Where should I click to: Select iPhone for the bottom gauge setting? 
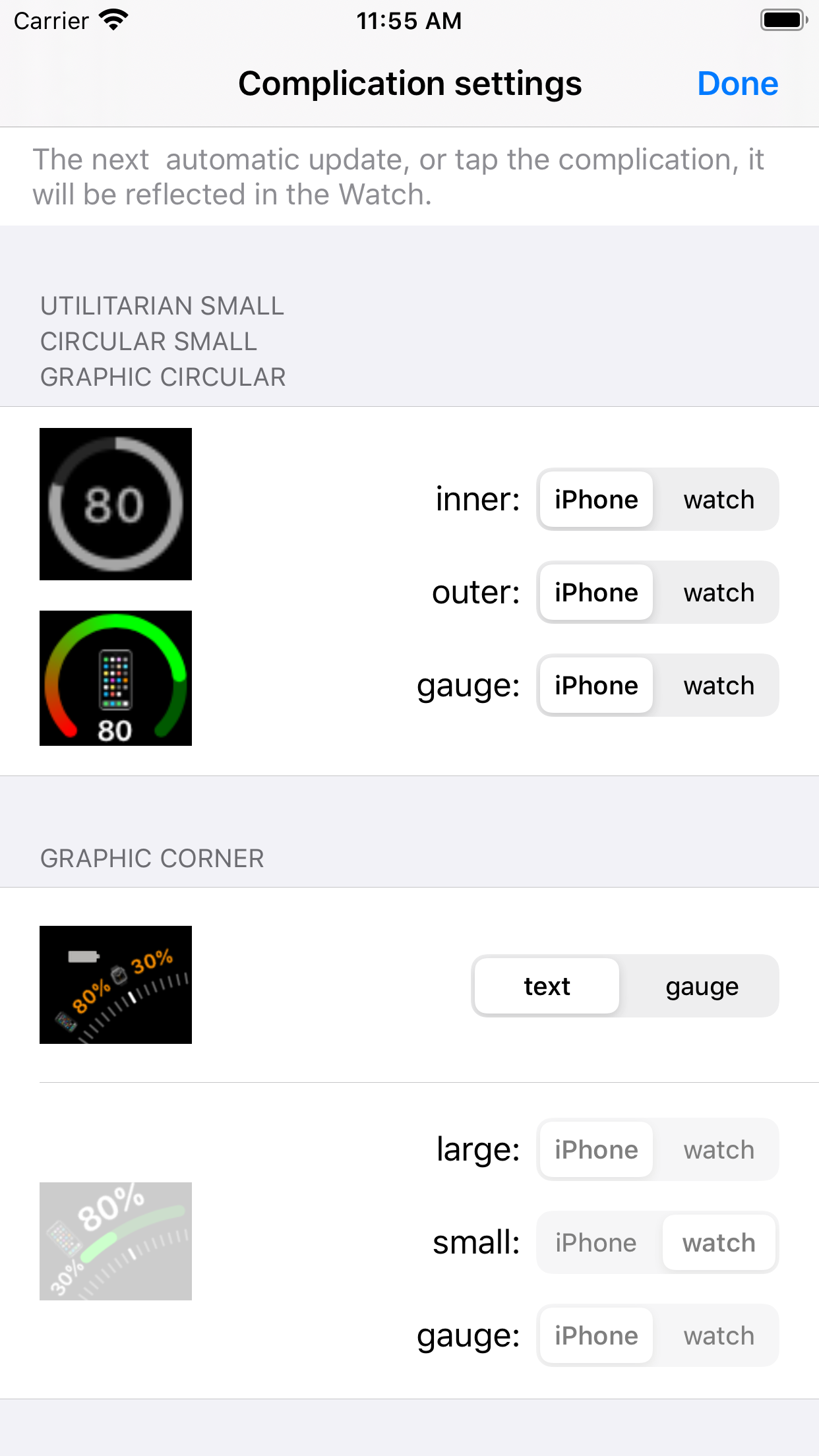(x=595, y=1335)
